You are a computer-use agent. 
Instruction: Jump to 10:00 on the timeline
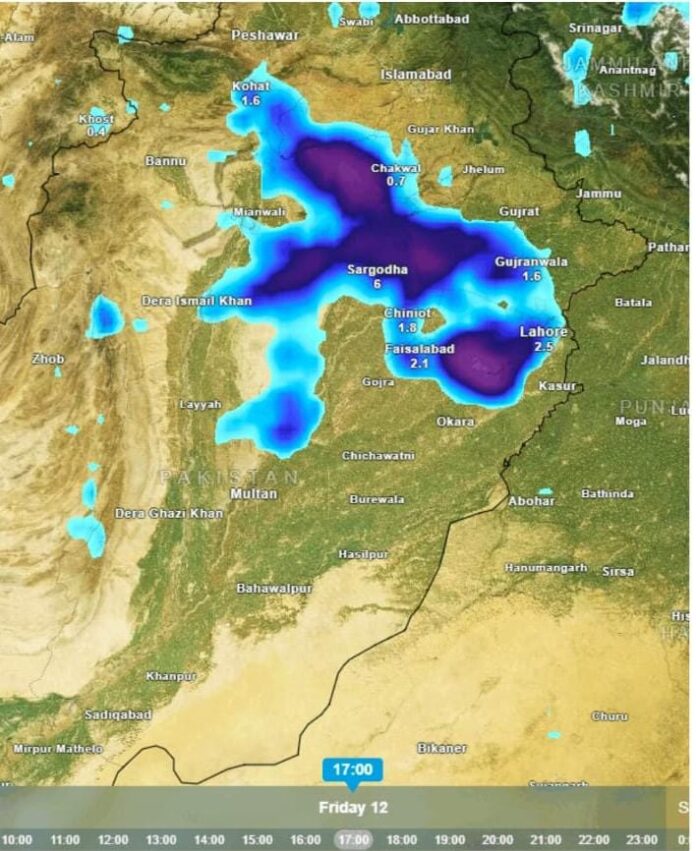point(16,840)
